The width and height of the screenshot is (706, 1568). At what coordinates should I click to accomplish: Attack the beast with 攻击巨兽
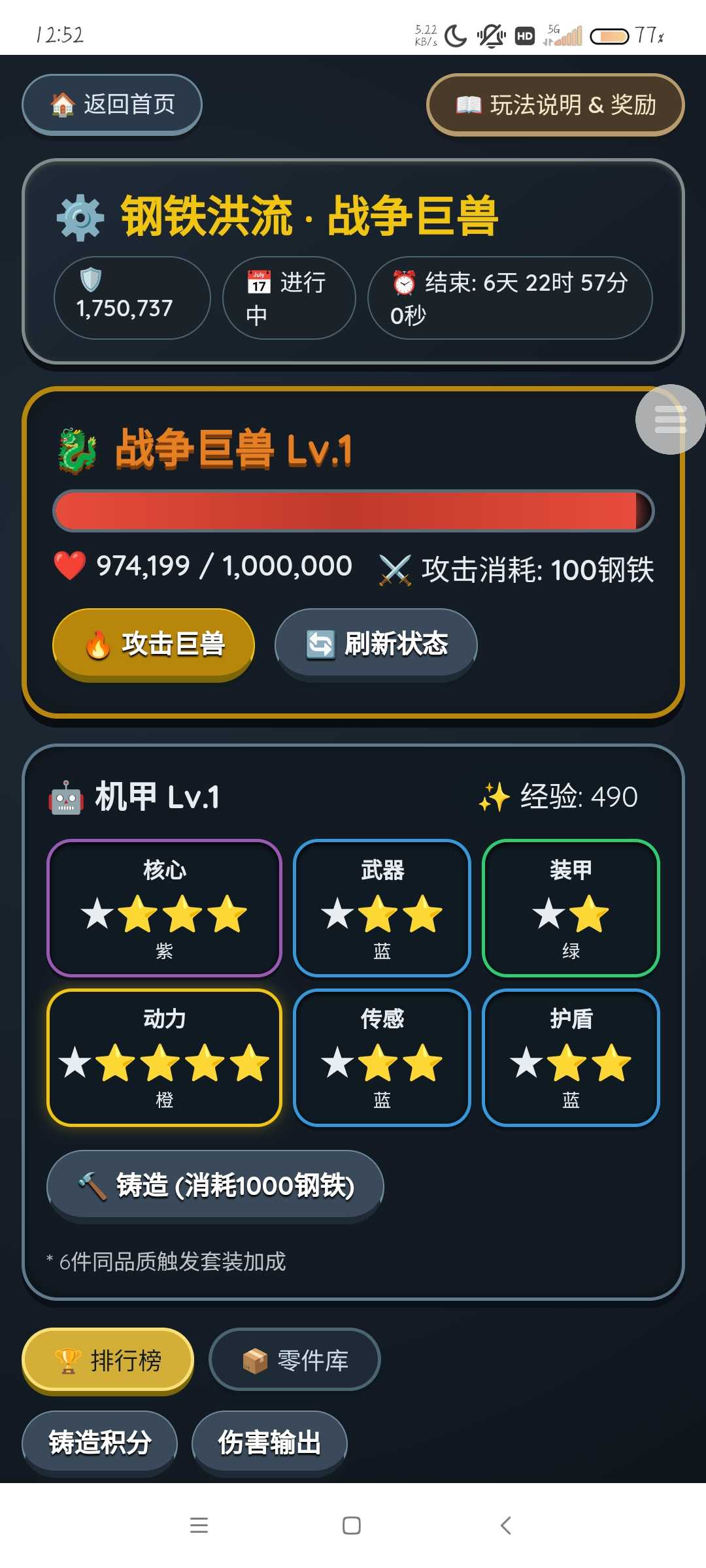(153, 644)
